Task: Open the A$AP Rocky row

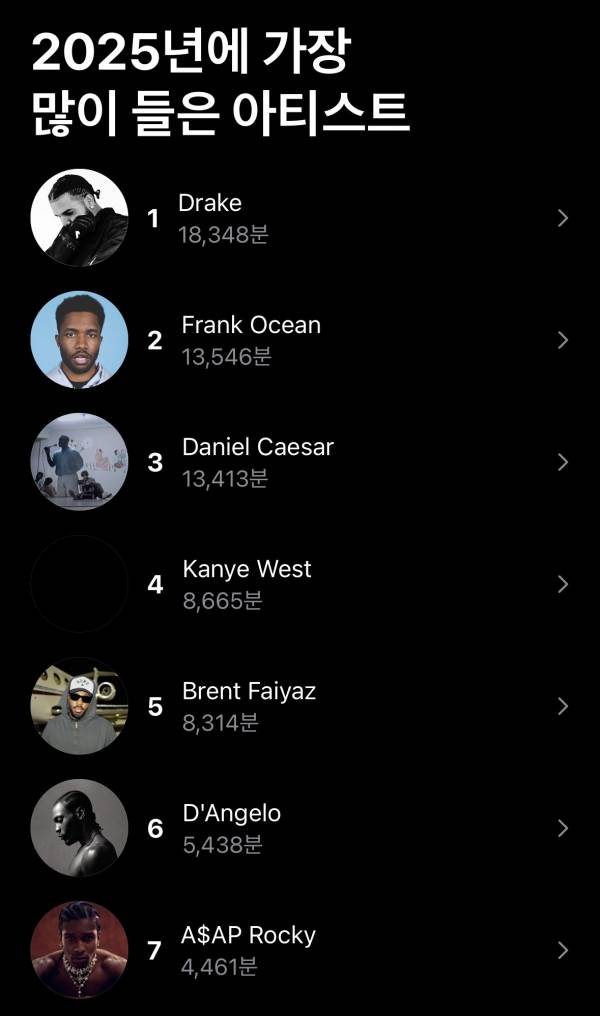Action: [300, 950]
